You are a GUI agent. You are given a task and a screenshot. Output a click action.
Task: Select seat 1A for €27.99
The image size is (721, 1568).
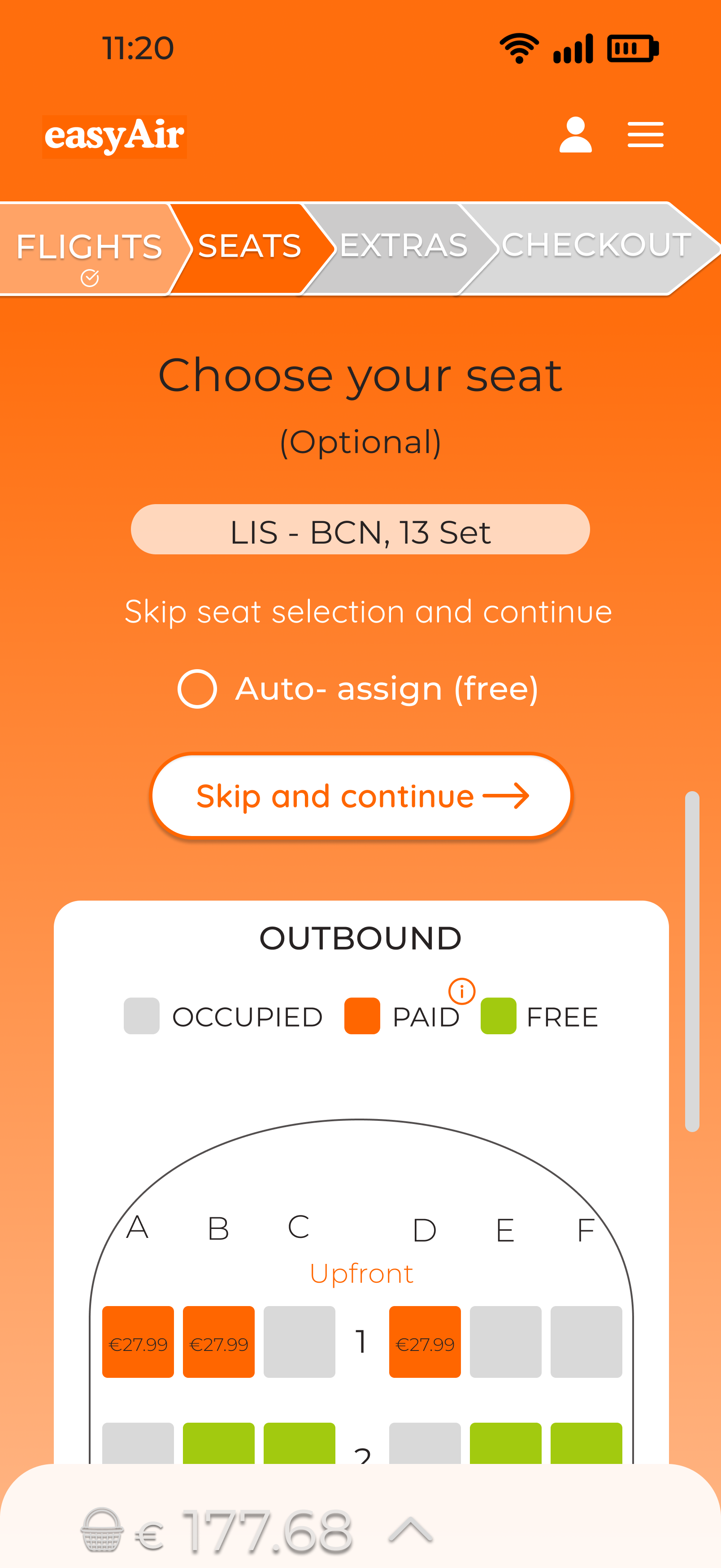tap(138, 1342)
